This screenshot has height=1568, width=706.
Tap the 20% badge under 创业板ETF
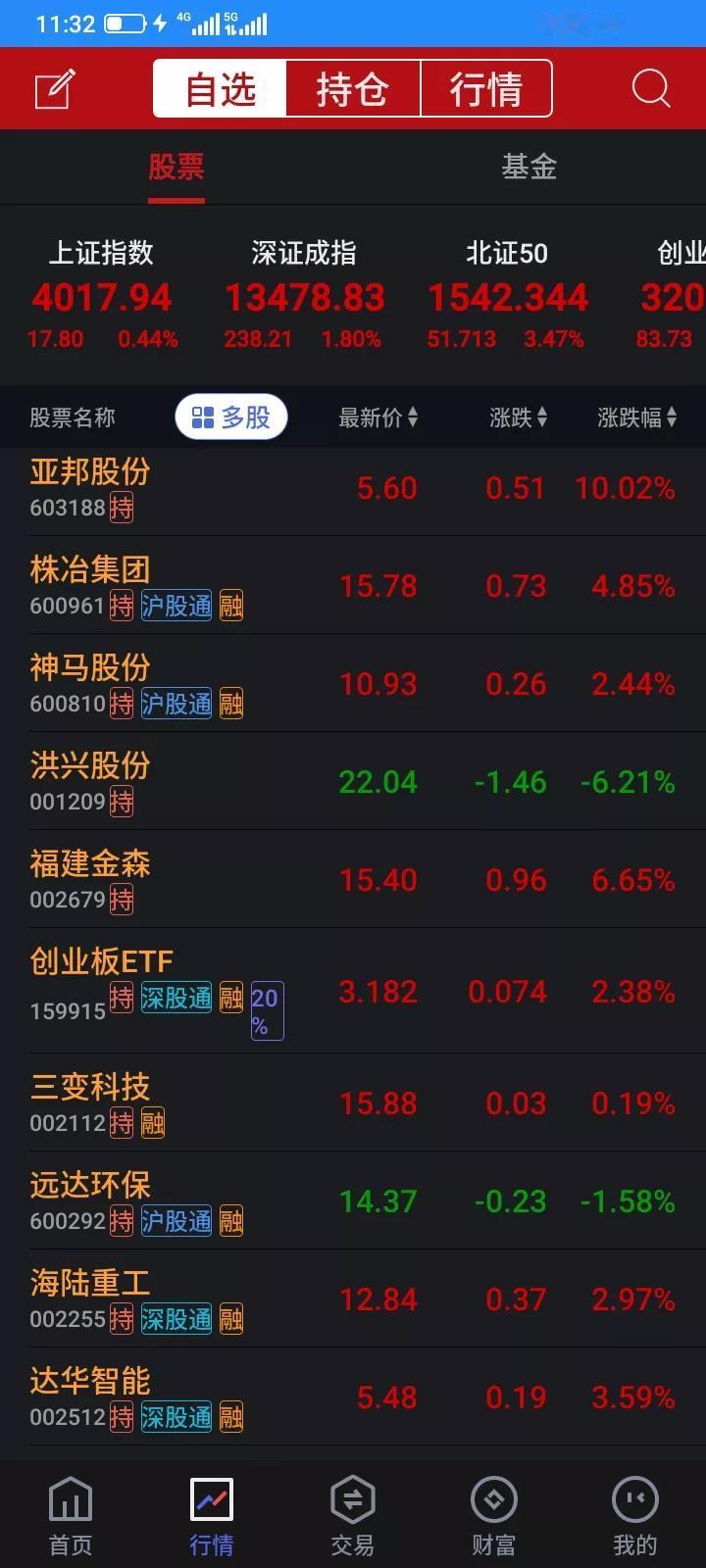pos(267,1010)
